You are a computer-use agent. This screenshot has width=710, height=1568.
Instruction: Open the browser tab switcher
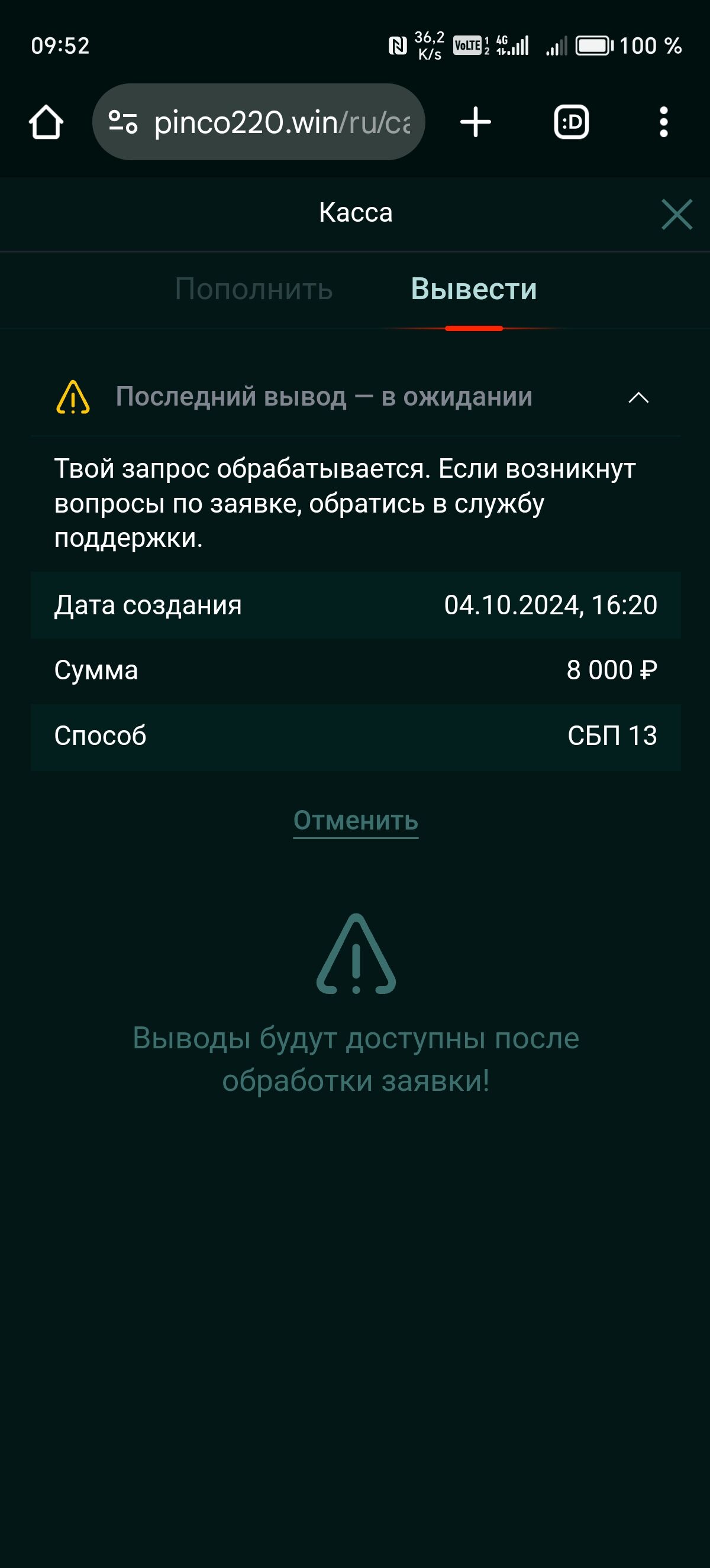tap(570, 122)
